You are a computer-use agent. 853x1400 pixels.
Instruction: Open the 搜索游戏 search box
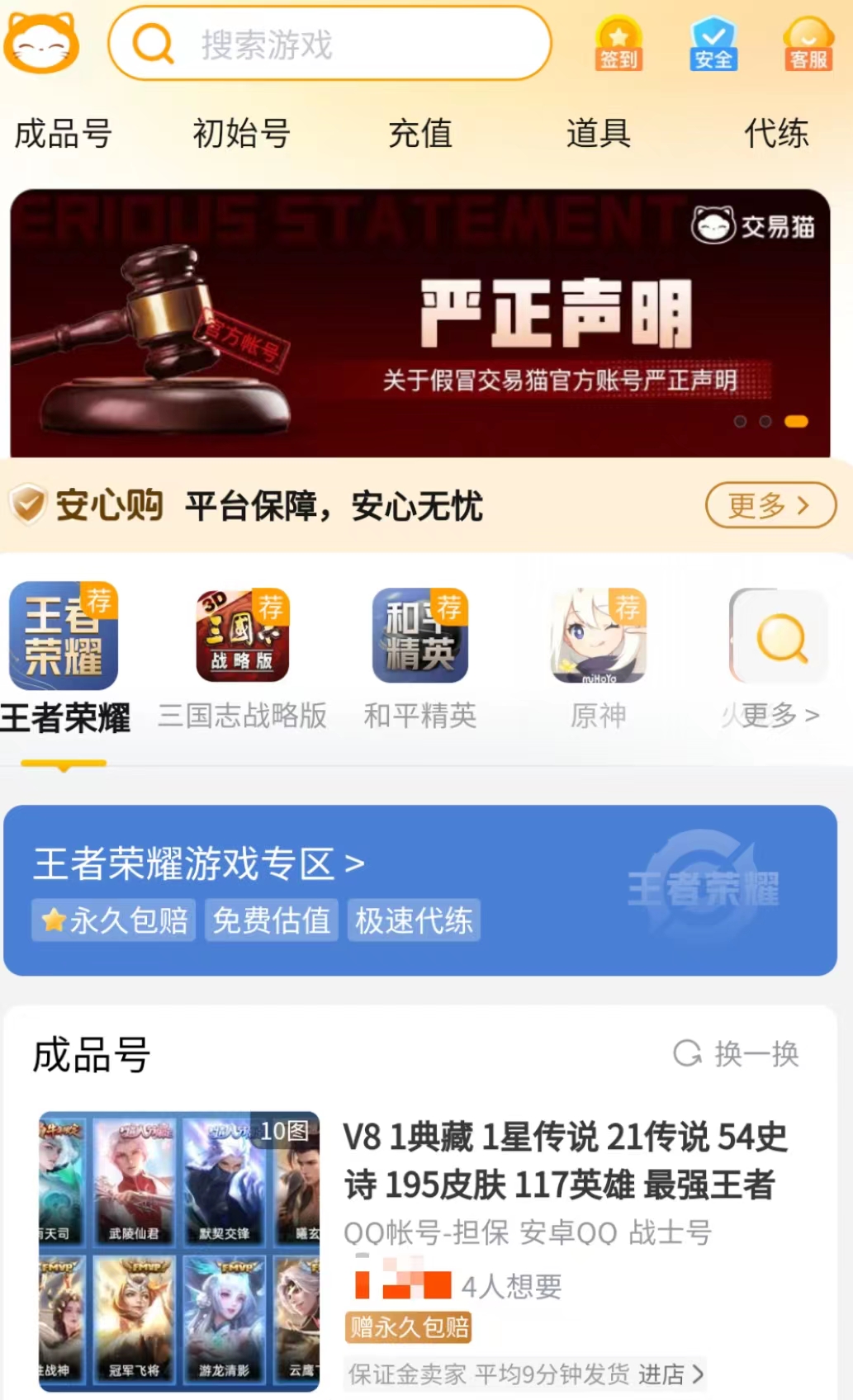pos(330,44)
